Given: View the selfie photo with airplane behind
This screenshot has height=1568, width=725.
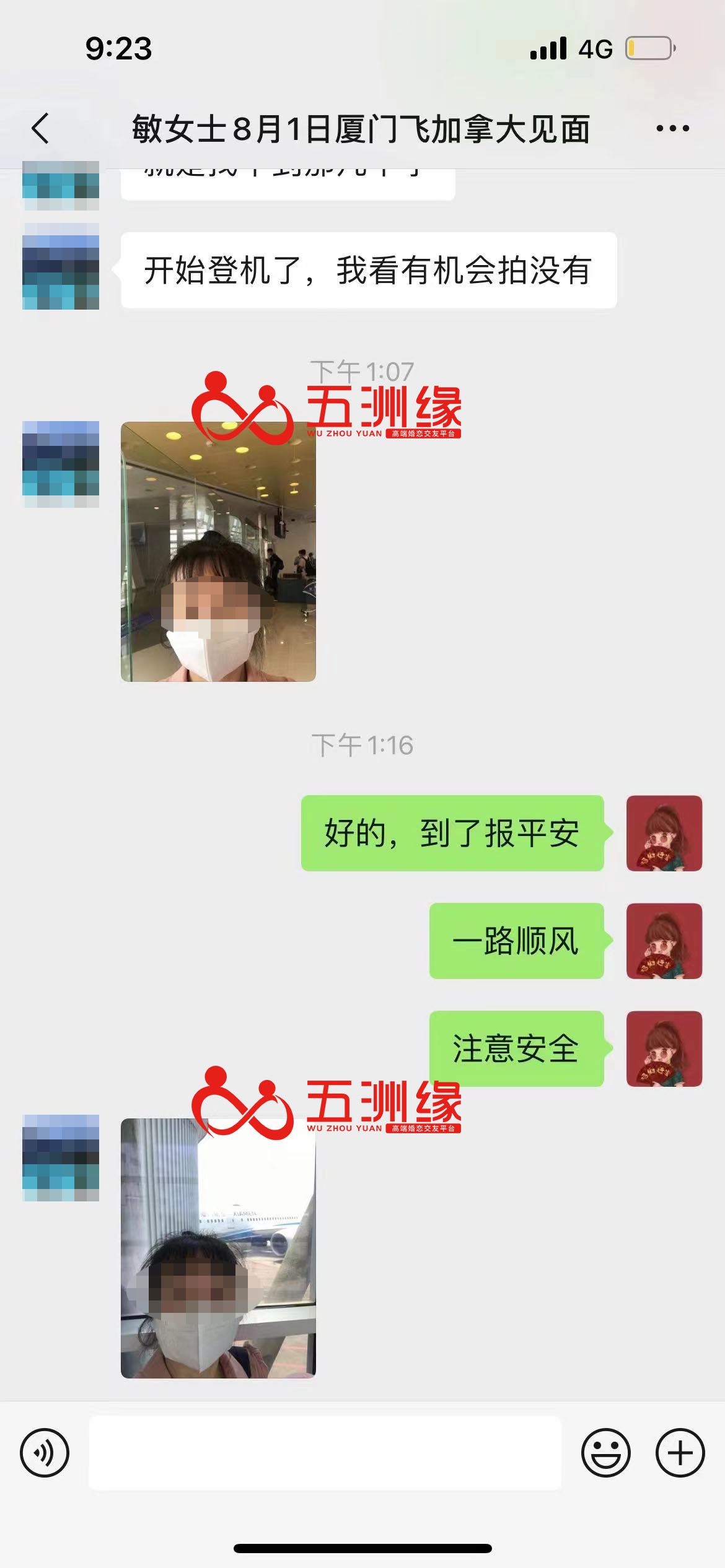Looking at the screenshot, I should click(218, 1248).
